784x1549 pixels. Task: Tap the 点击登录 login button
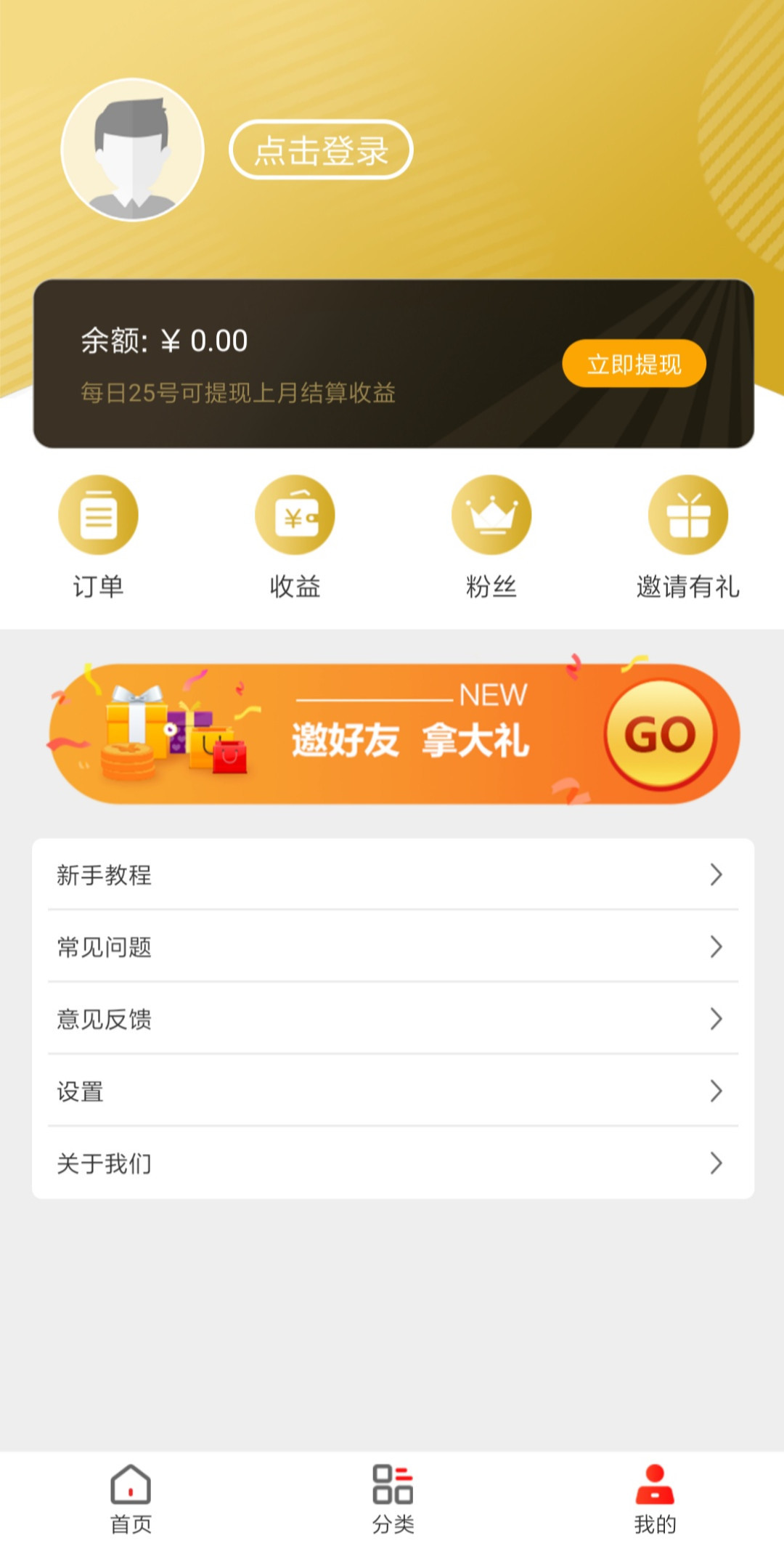[321, 150]
